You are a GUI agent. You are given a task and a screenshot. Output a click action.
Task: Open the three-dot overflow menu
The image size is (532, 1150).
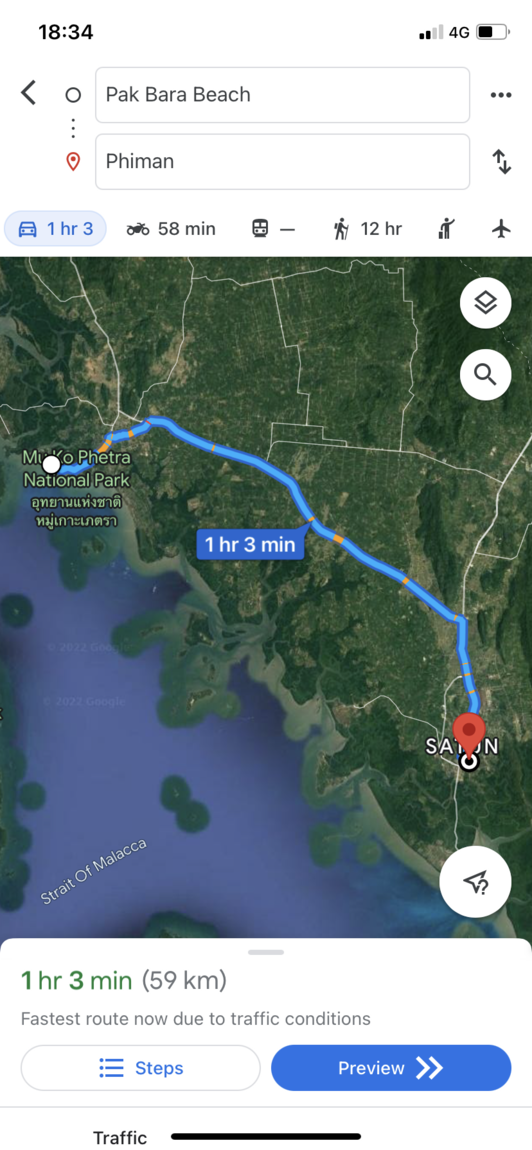click(x=501, y=95)
